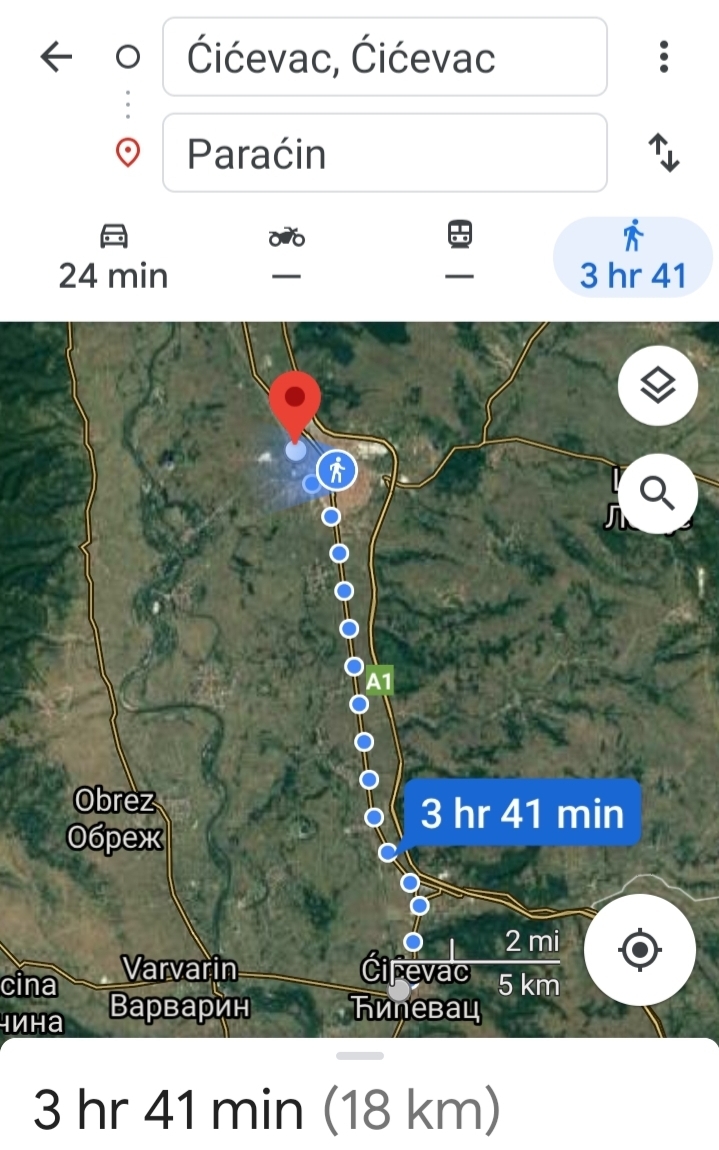This screenshot has width=719, height=1150.
Task: Select the public transit travel mode
Action: (x=459, y=257)
